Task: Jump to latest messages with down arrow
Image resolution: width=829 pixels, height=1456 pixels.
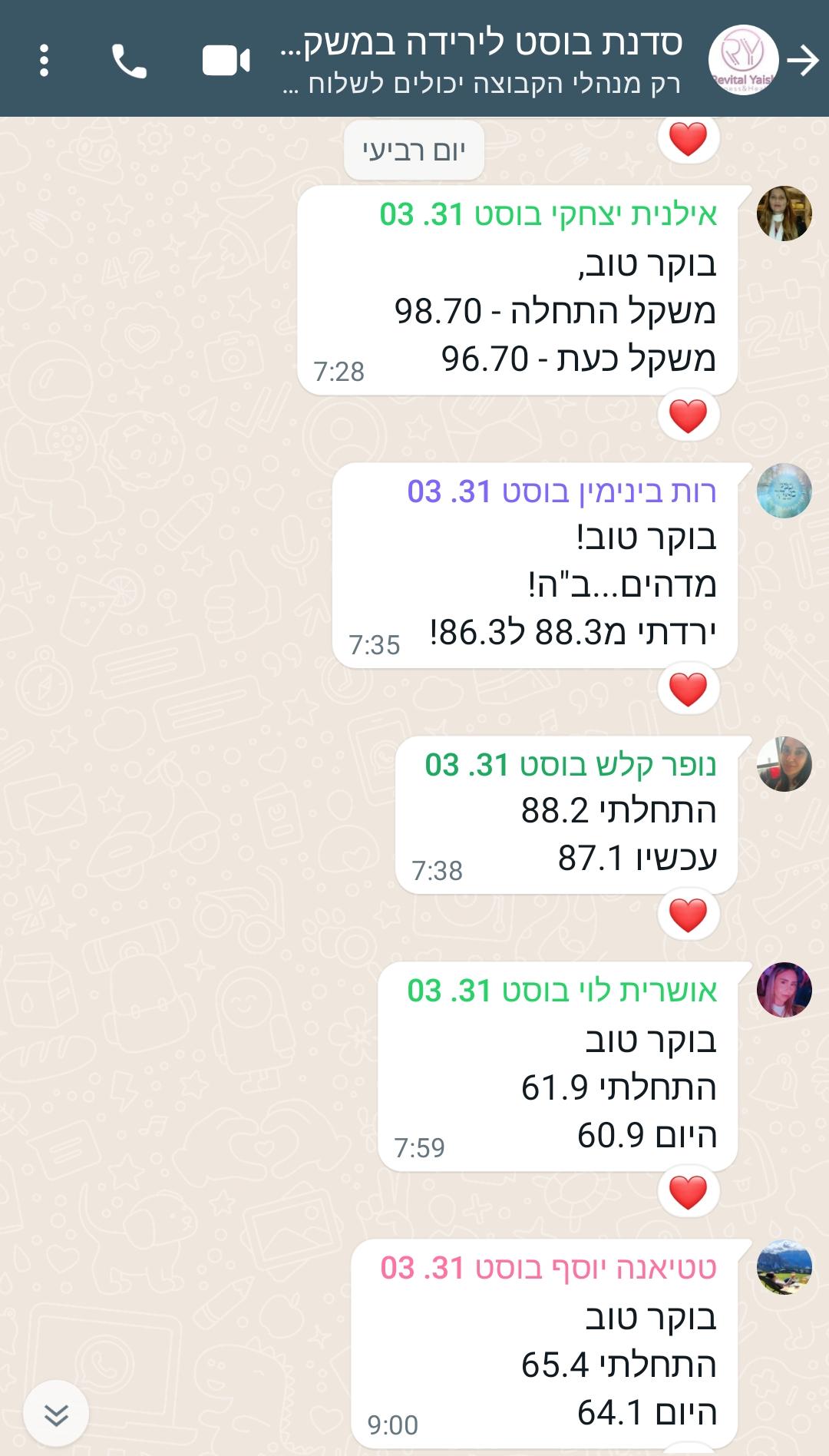Action: (56, 1414)
